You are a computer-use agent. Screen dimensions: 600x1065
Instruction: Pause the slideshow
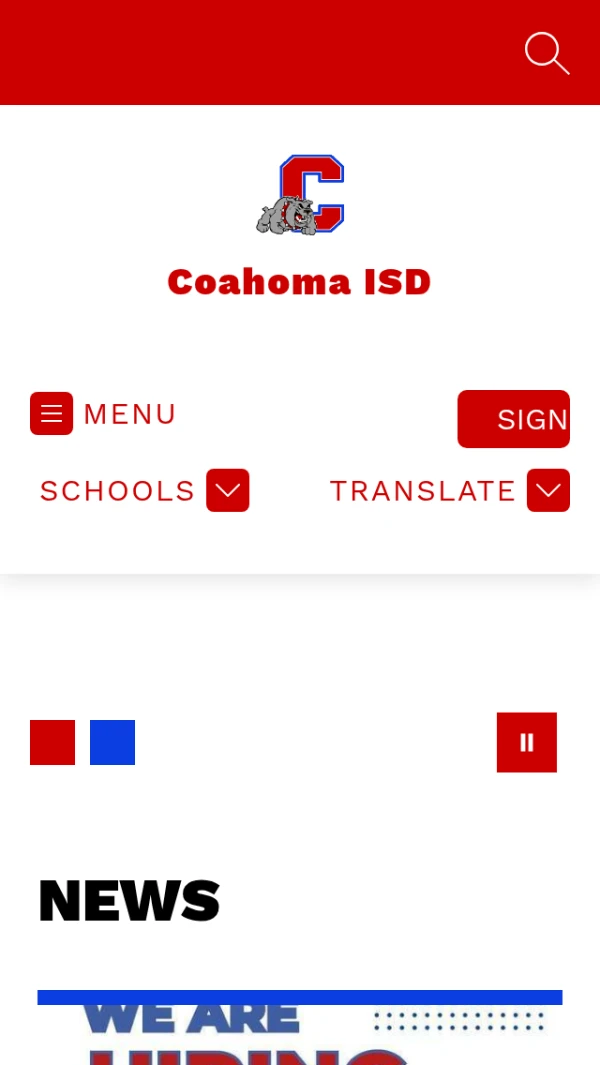point(527,742)
